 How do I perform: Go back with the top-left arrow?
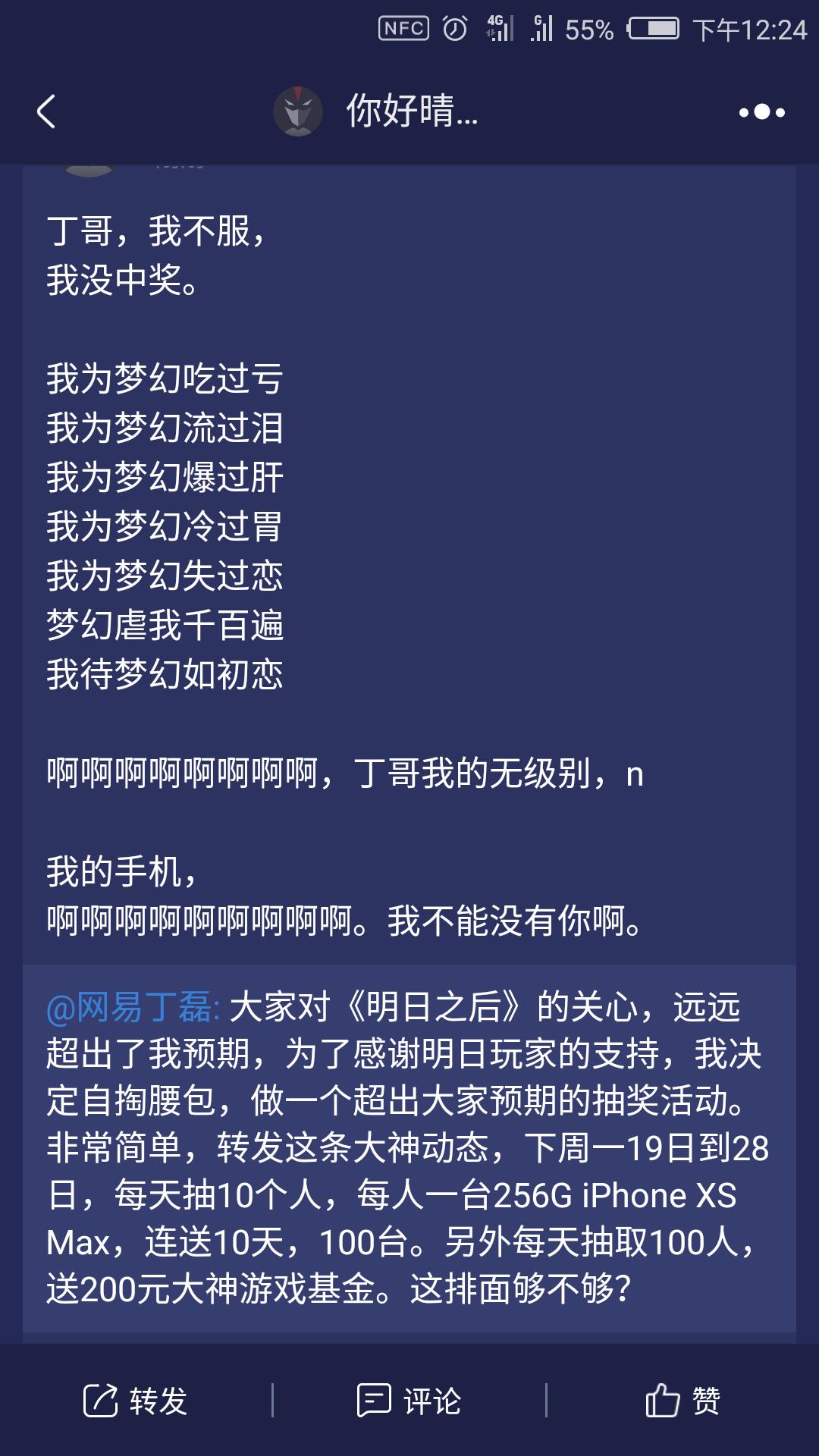pyautogui.click(x=46, y=111)
